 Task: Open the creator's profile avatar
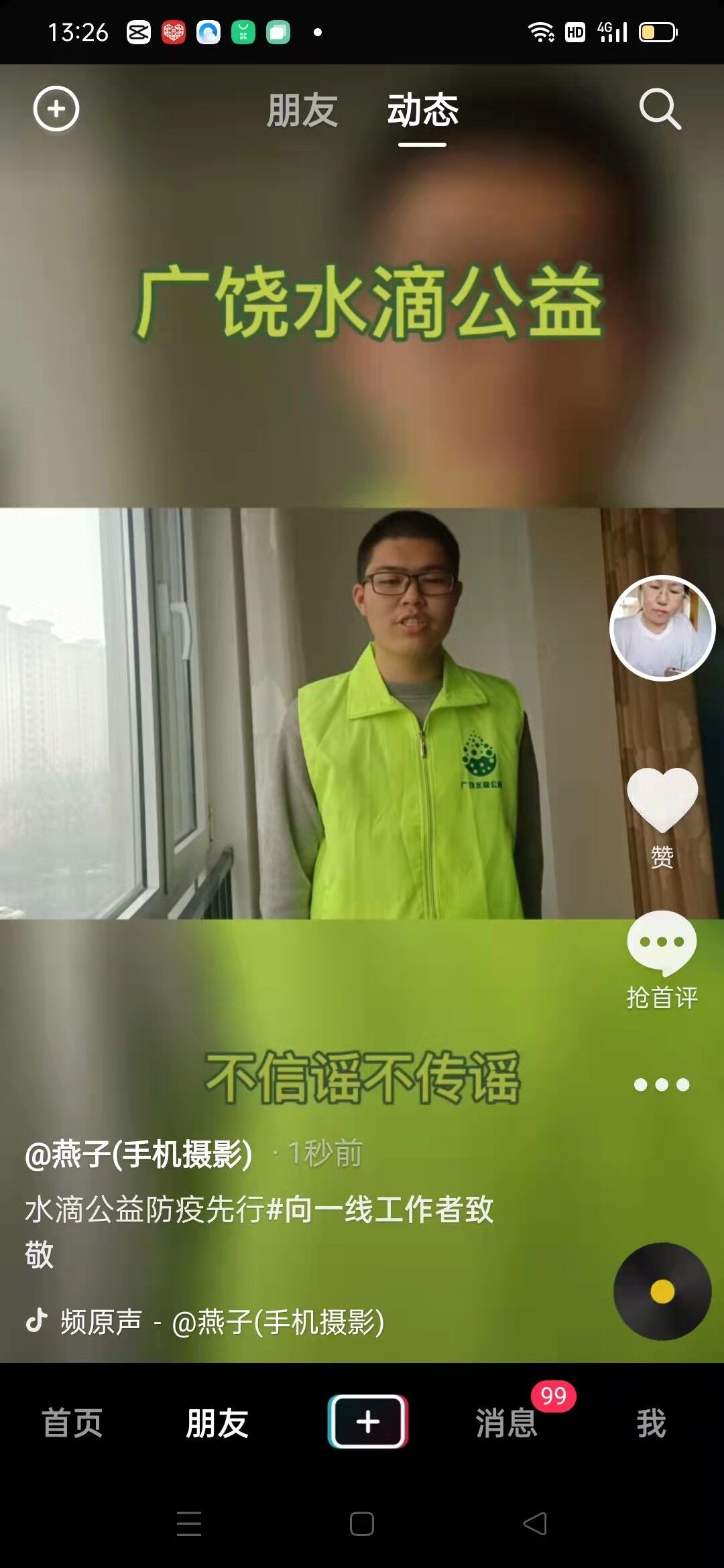[662, 628]
